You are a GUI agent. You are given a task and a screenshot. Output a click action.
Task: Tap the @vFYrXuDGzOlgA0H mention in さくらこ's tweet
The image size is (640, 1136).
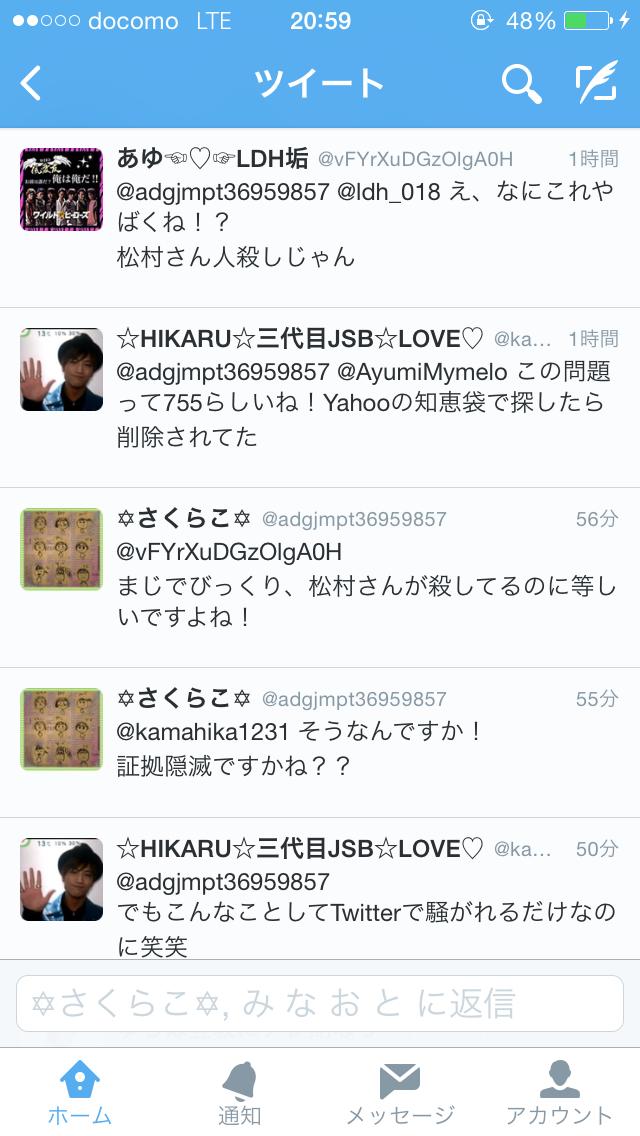tap(230, 551)
